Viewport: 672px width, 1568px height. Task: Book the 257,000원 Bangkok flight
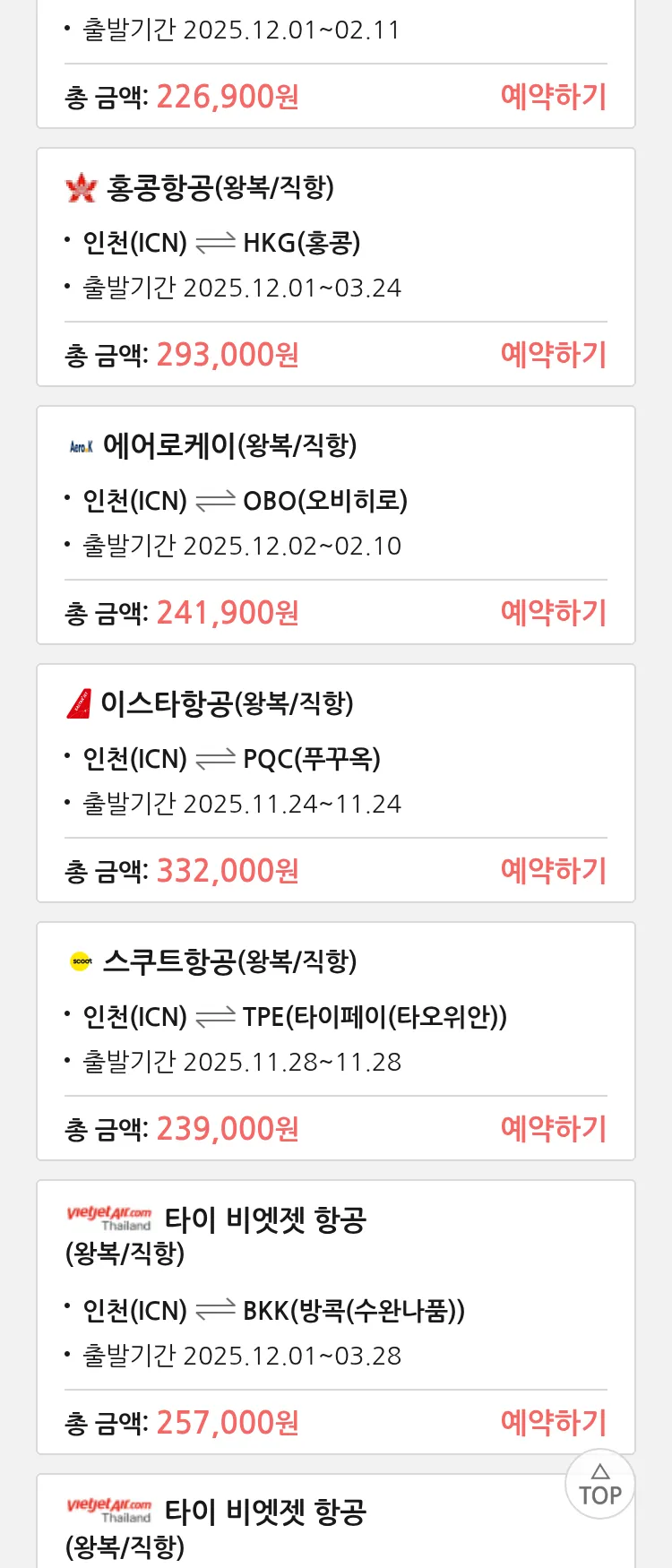(x=553, y=1423)
